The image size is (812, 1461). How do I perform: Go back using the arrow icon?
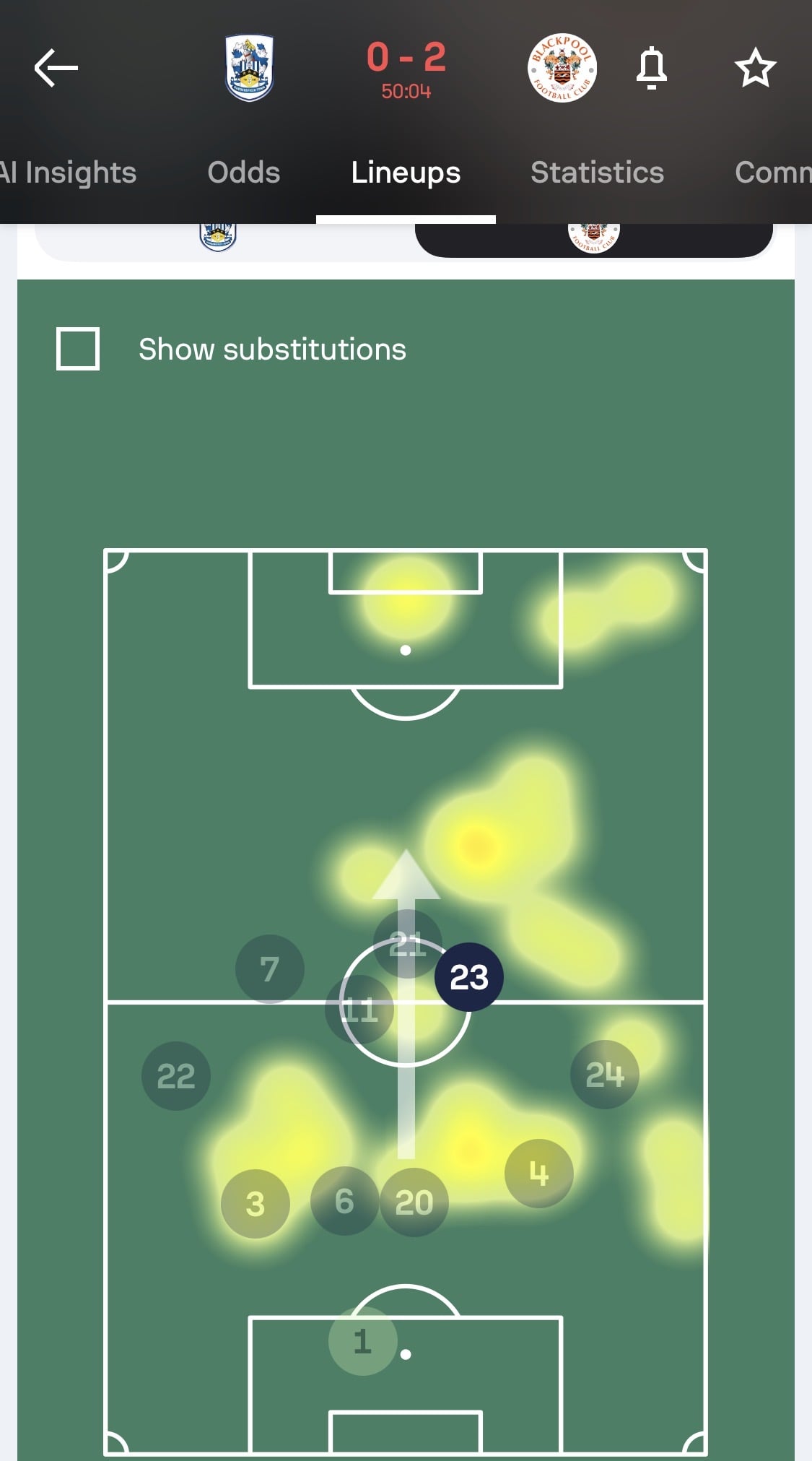point(56,69)
